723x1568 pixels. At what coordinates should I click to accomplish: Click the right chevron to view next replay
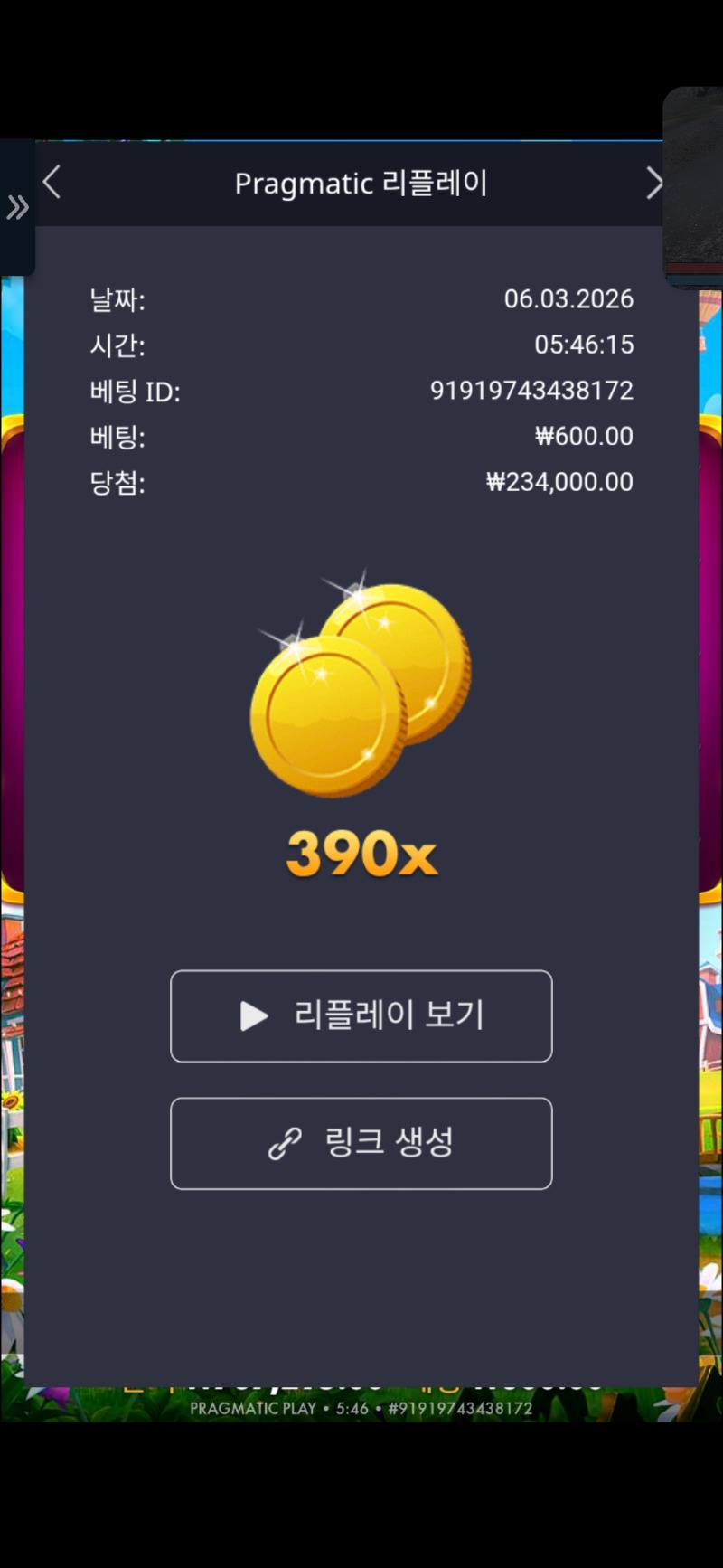[654, 182]
